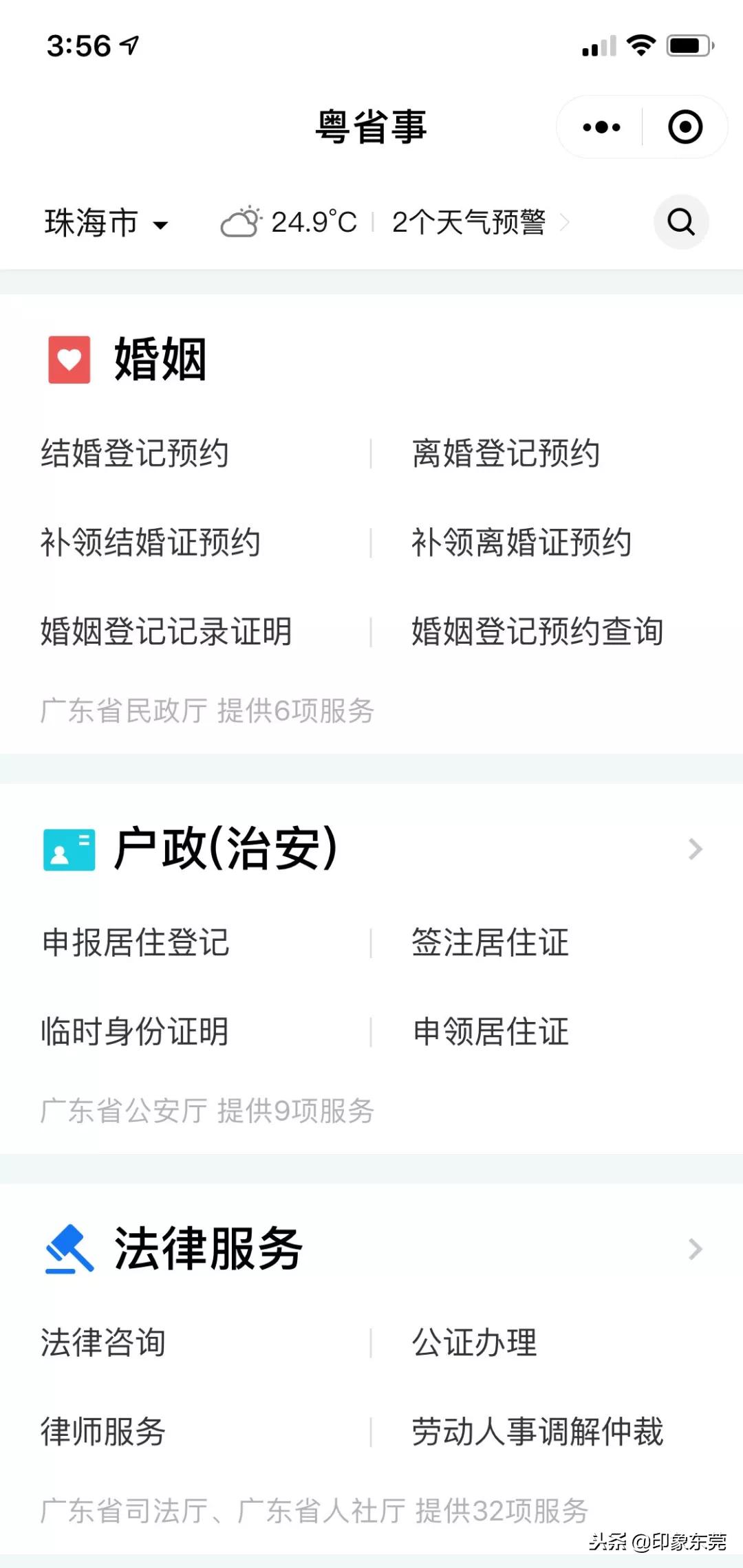The width and height of the screenshot is (743, 1568).
Task: Select 离婚登记预约
Action: (506, 453)
